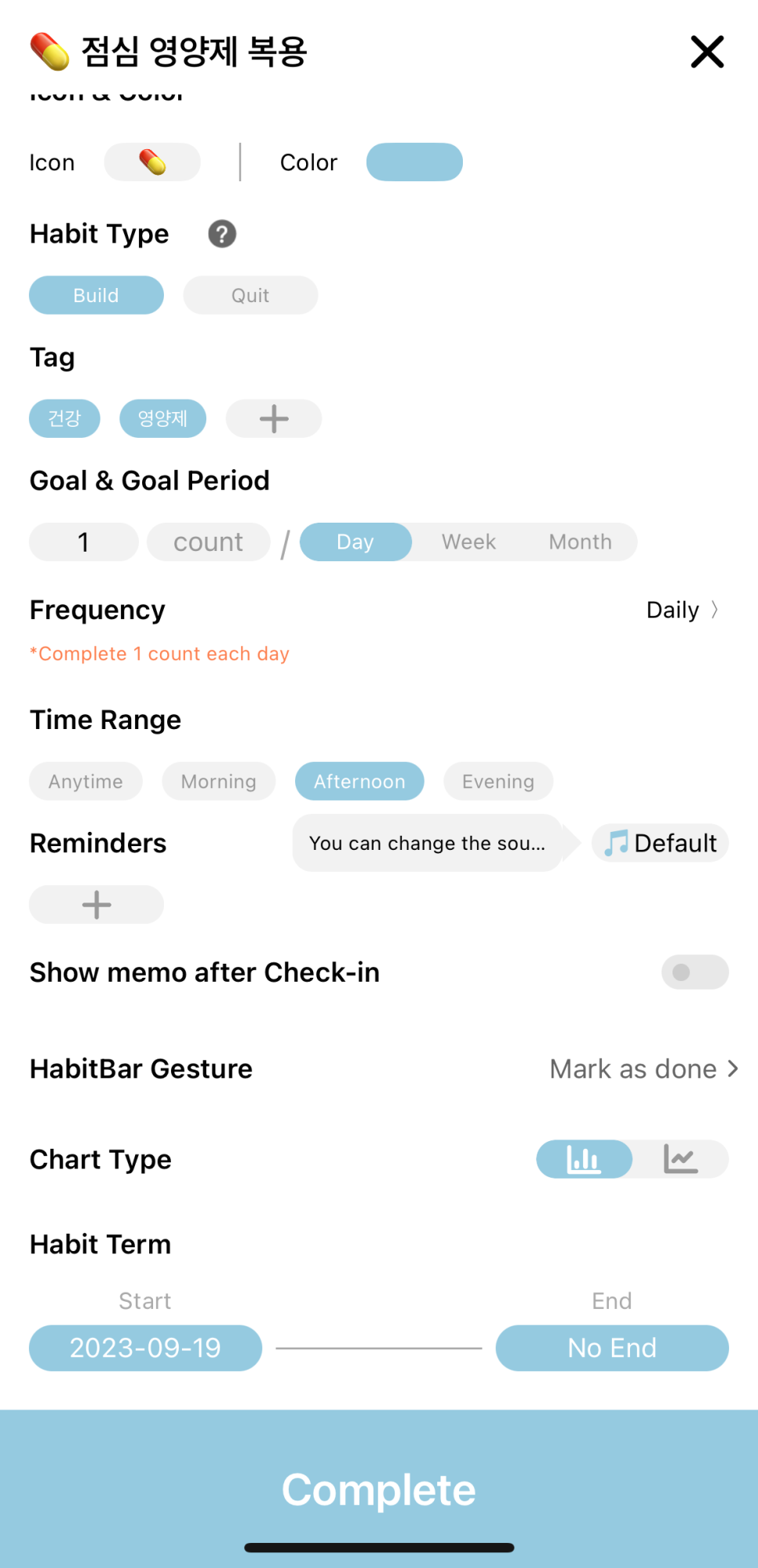Choose the Anytime time range
This screenshot has height=1568, width=758.
[86, 782]
